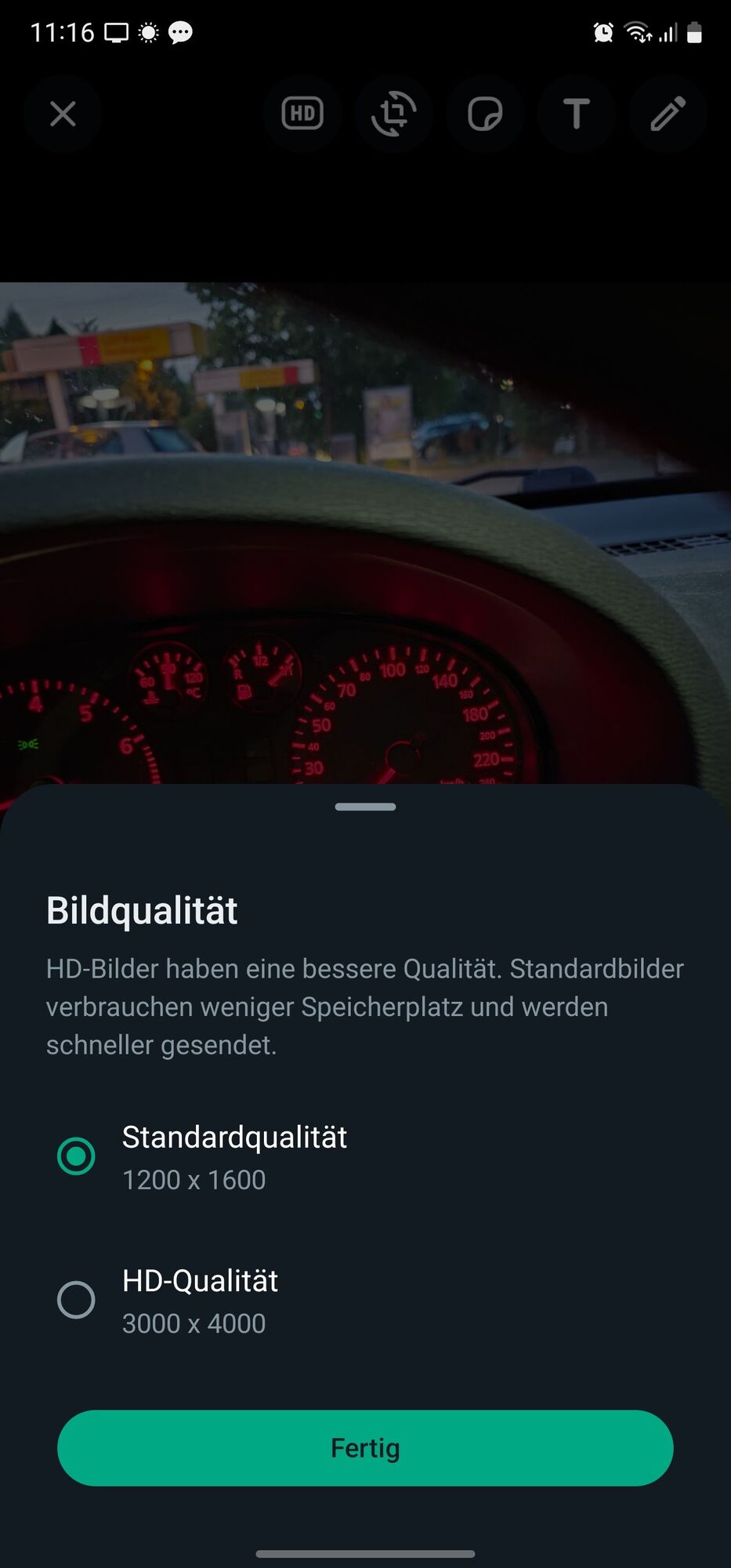Add a sticker to the photo
731x1568 pixels.
pos(485,114)
